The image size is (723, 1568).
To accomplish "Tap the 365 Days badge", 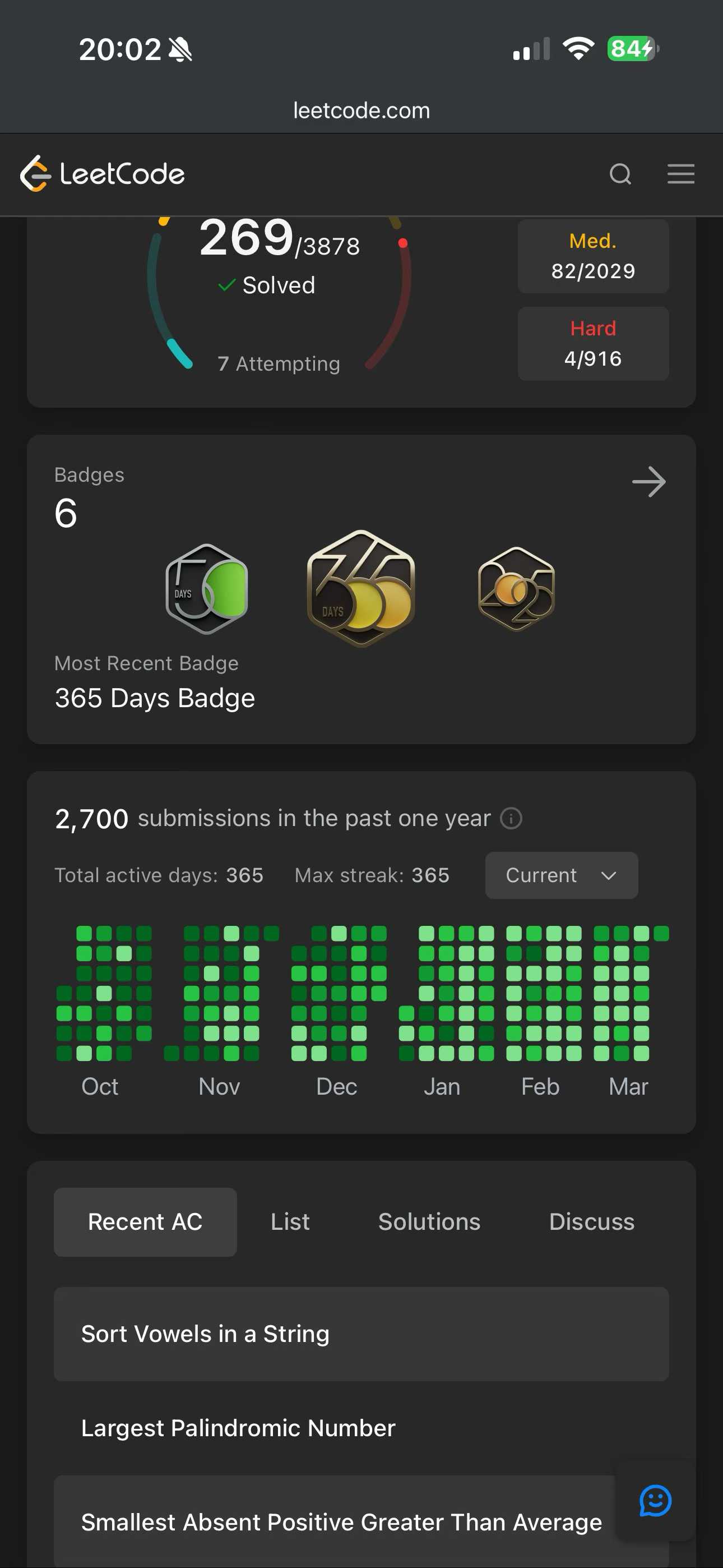I will tap(361, 588).
